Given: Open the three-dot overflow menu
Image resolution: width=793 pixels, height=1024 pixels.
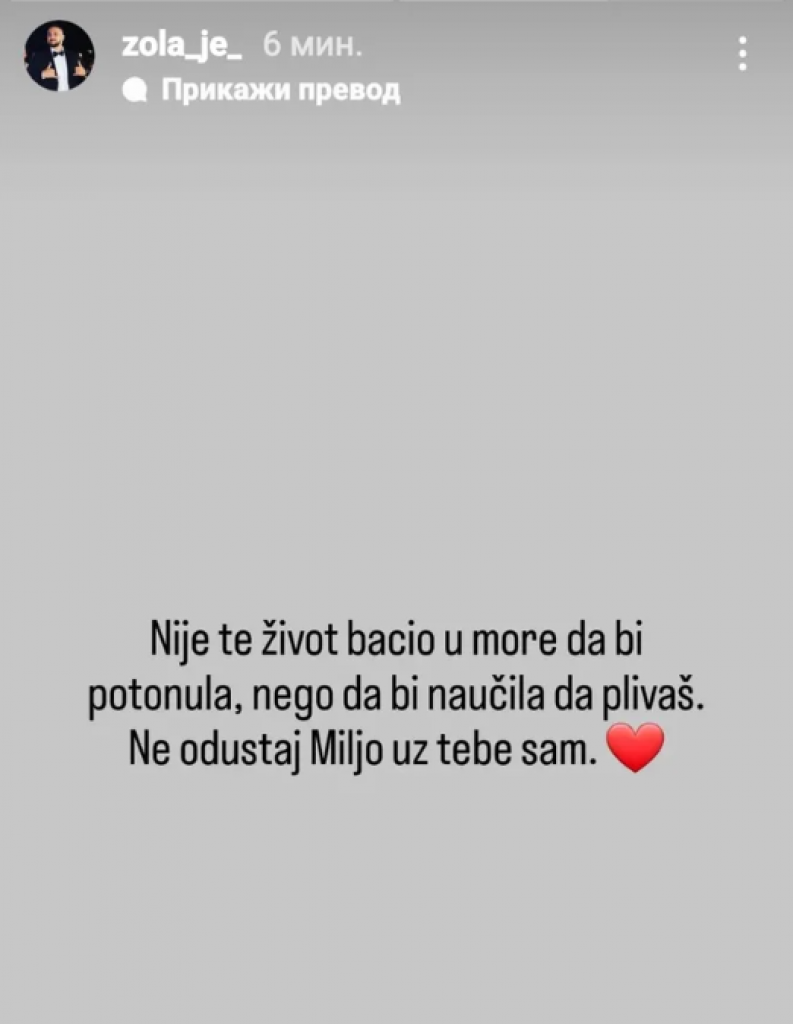Looking at the screenshot, I should 743,53.
